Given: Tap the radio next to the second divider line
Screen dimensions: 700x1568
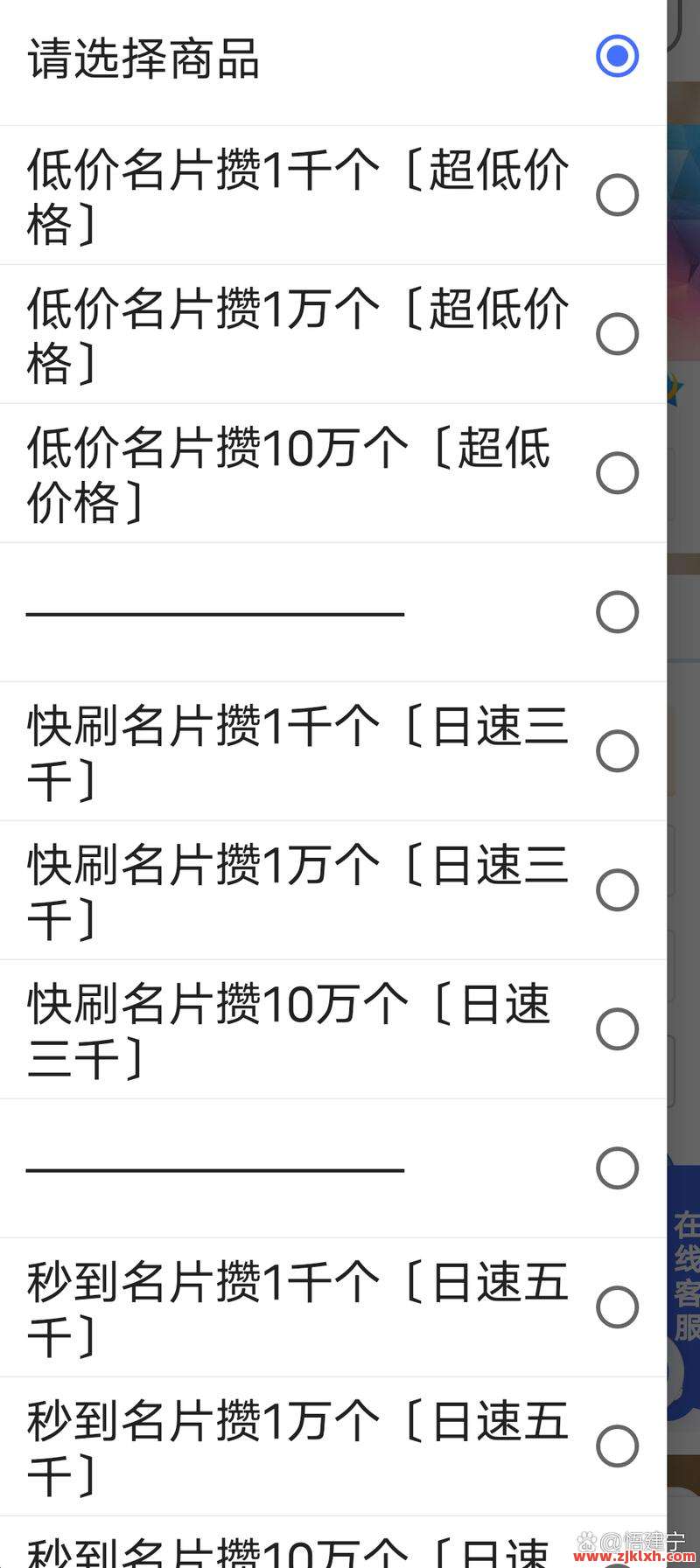Looking at the screenshot, I should point(618,1167).
